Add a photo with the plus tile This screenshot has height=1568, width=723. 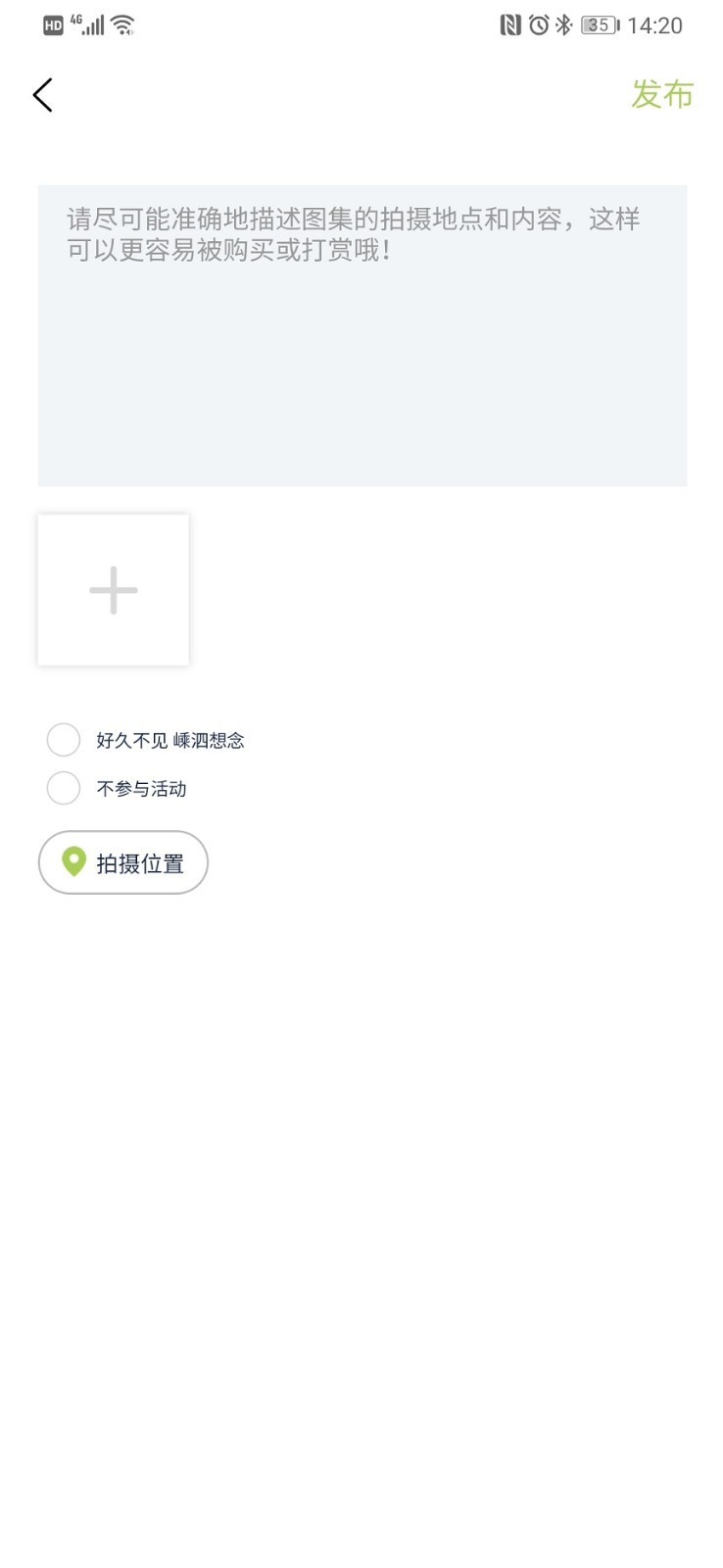click(114, 590)
